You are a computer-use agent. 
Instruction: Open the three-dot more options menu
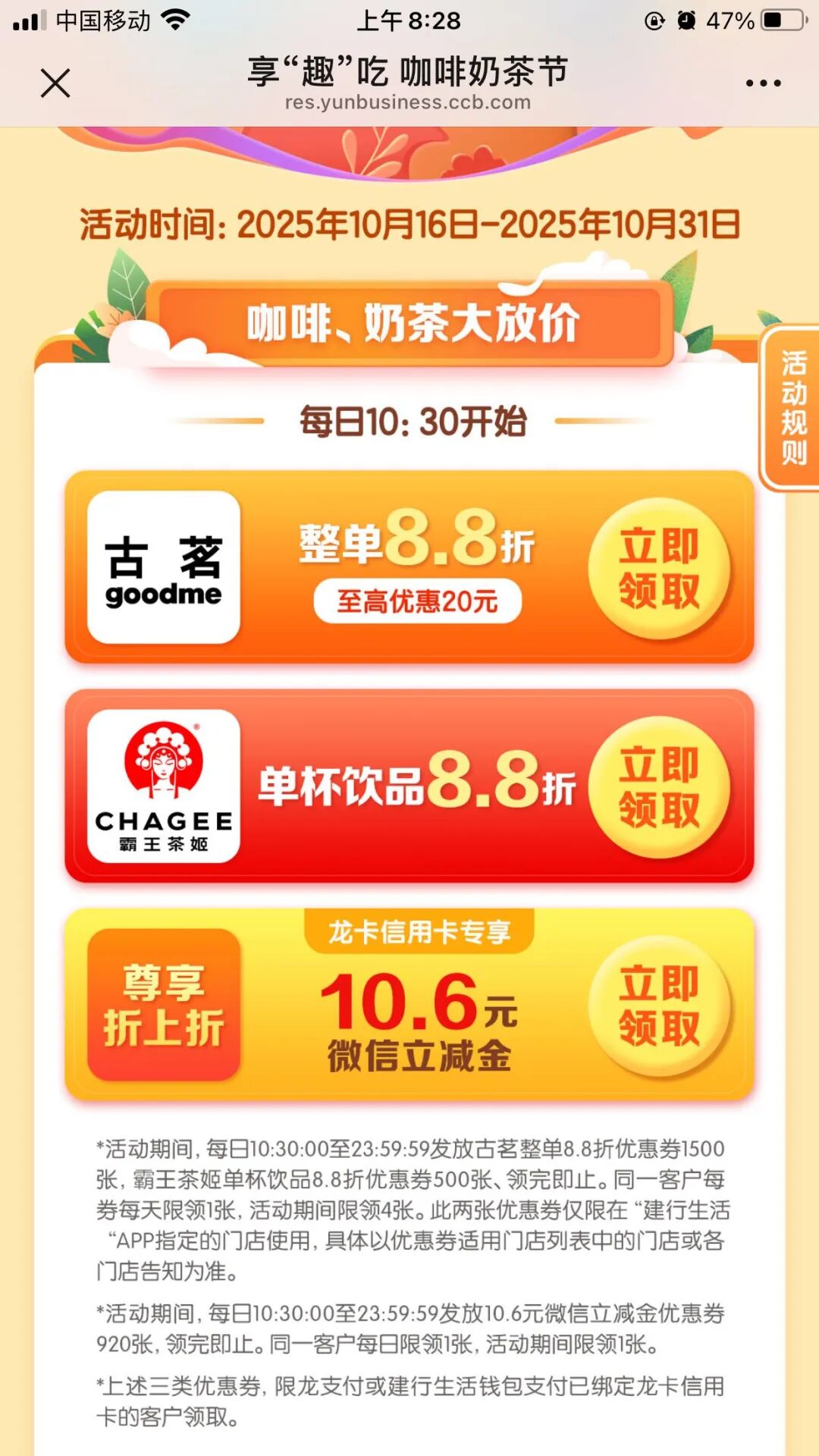[763, 83]
